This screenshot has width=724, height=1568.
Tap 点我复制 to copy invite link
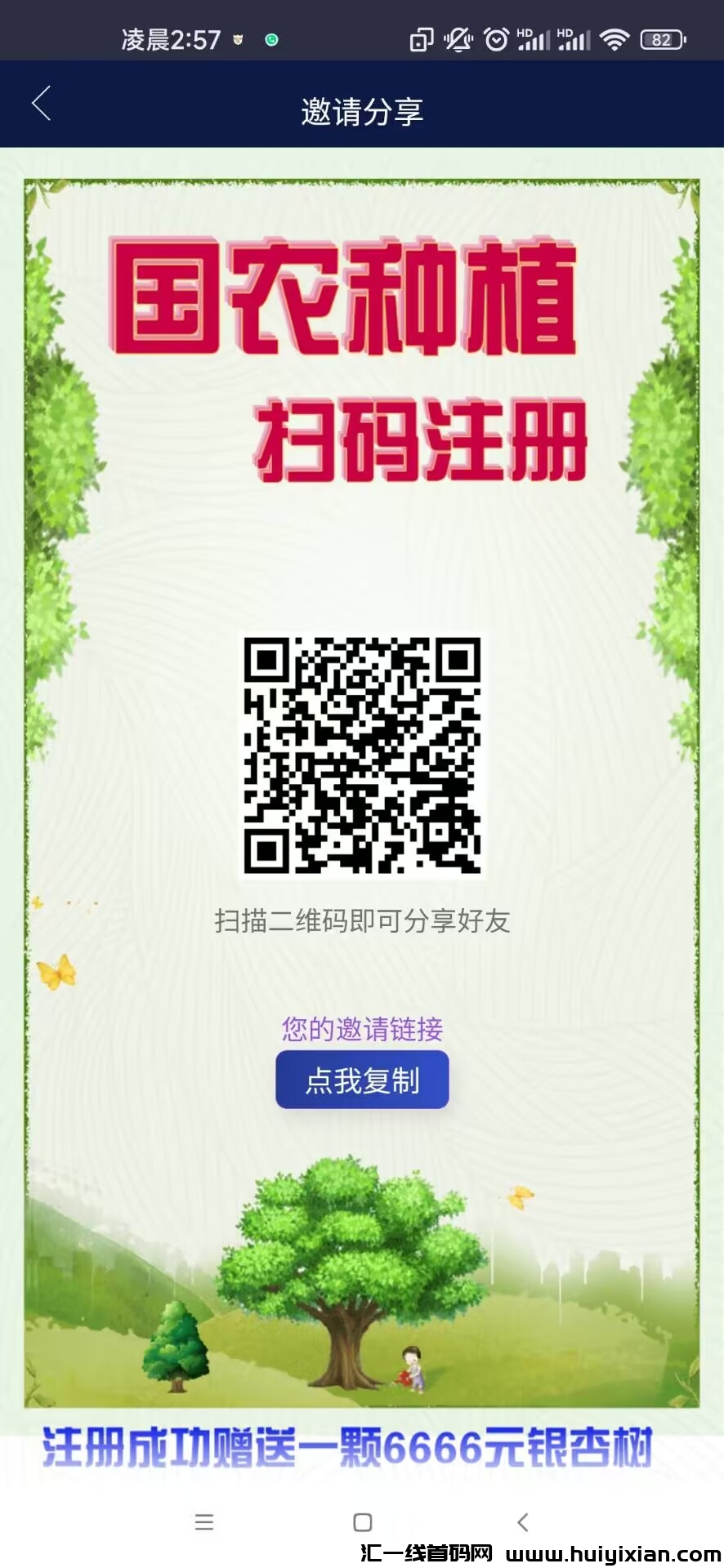point(362,1080)
